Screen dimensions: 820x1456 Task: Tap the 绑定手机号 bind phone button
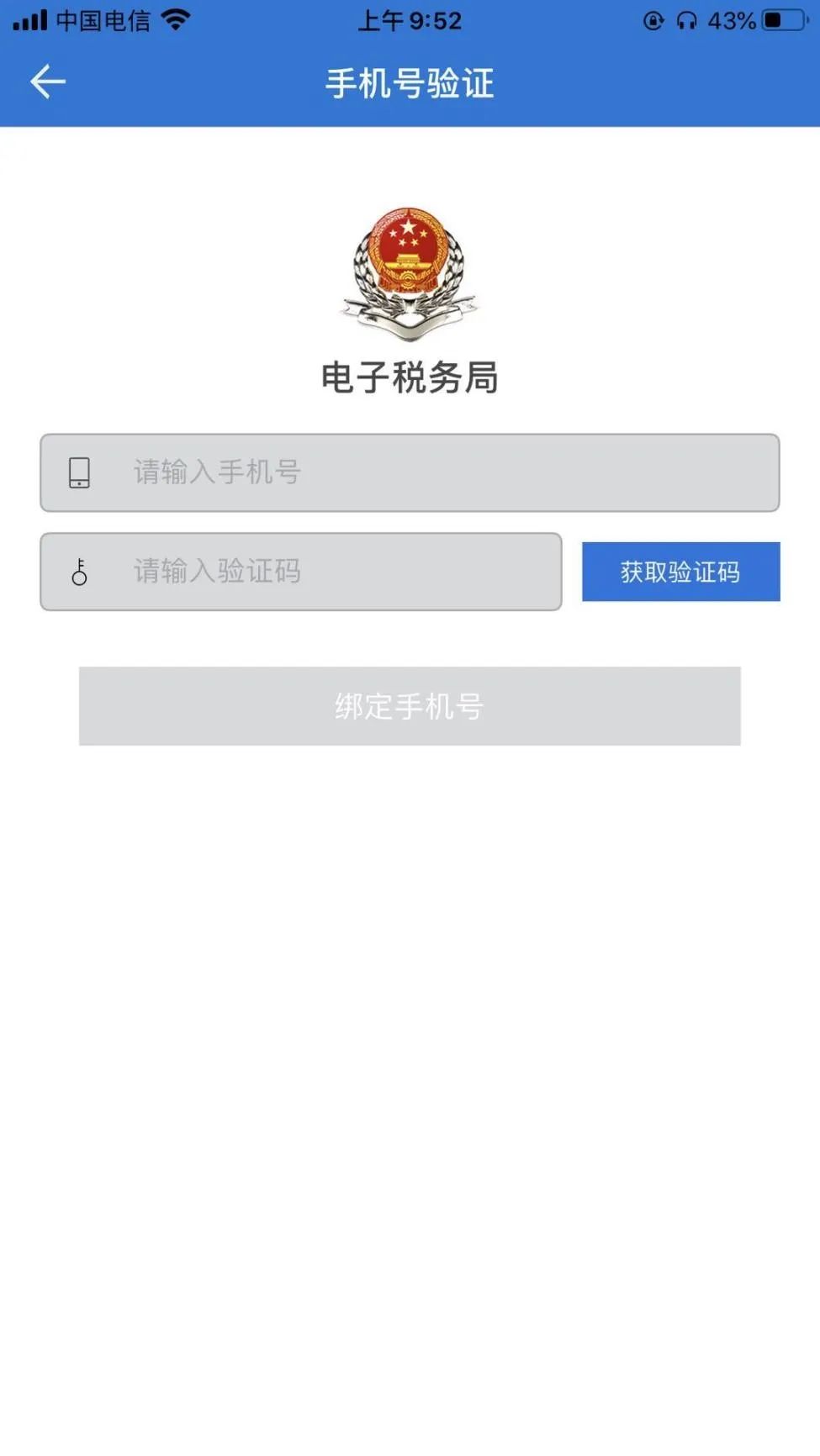tap(410, 706)
